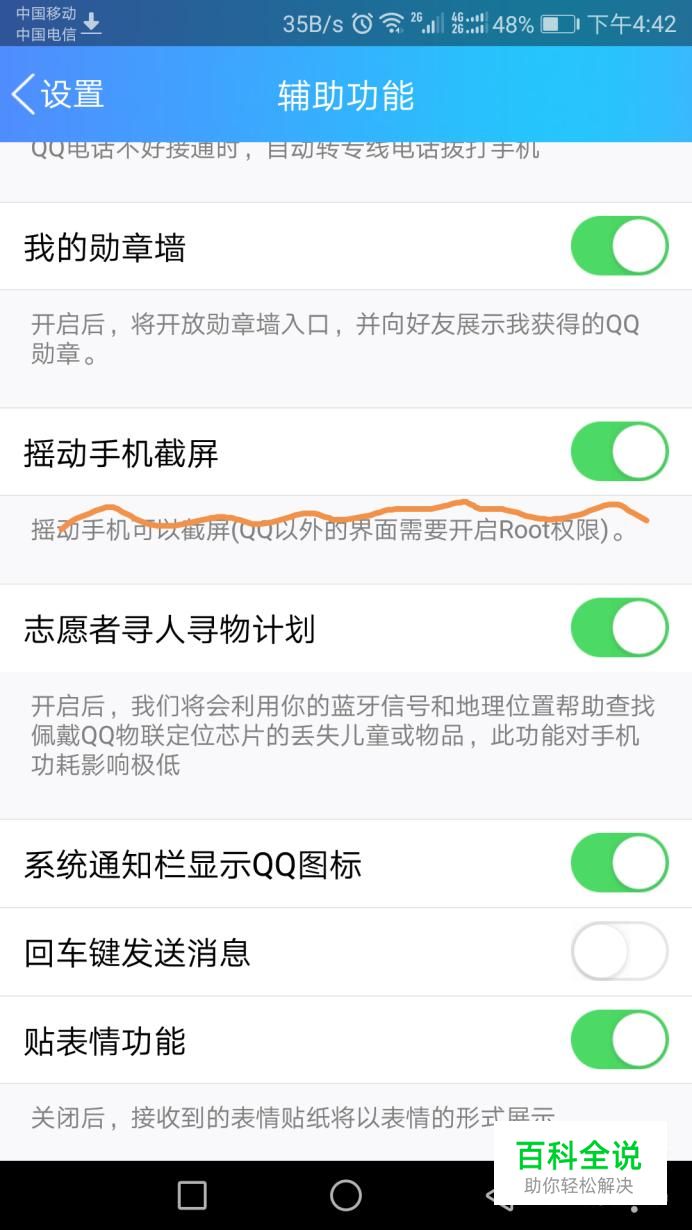Open recent apps from the navigation bar
Viewport: 692px width, 1230px height.
(192, 1195)
